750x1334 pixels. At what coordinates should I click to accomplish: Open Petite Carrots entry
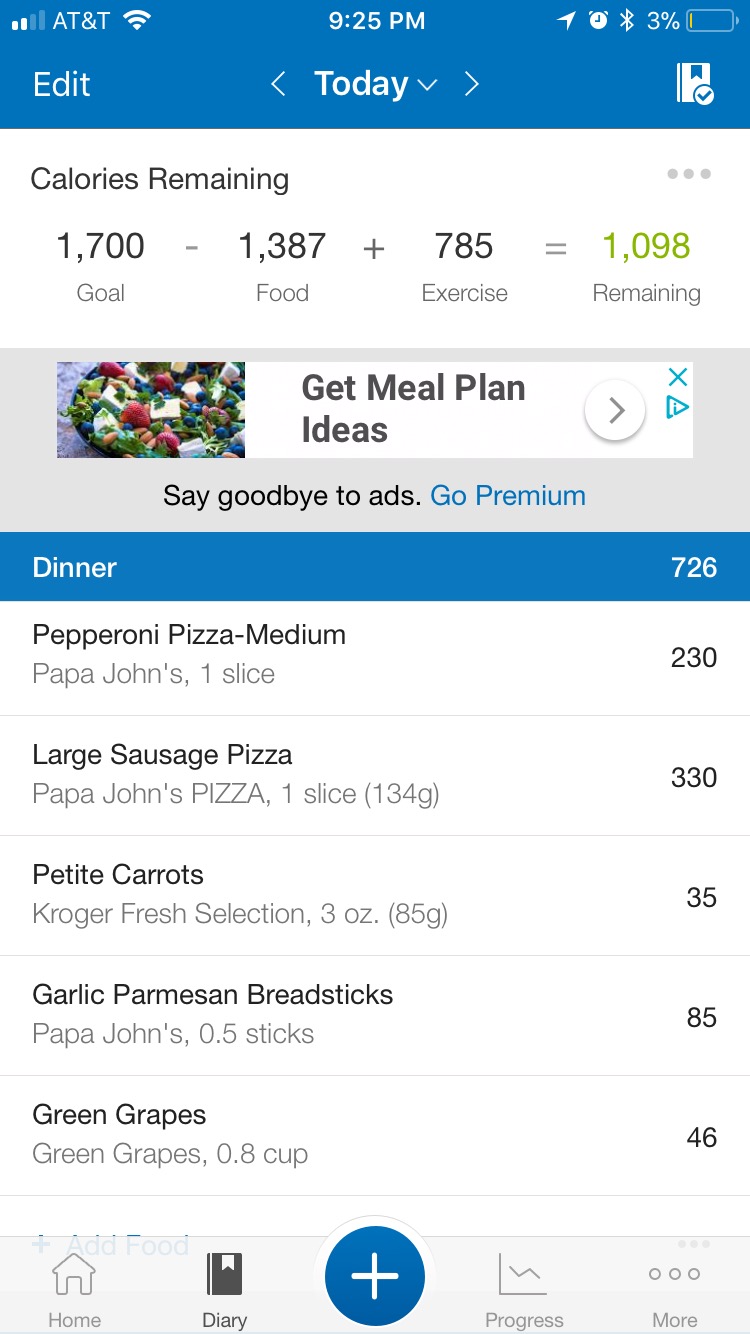click(375, 896)
